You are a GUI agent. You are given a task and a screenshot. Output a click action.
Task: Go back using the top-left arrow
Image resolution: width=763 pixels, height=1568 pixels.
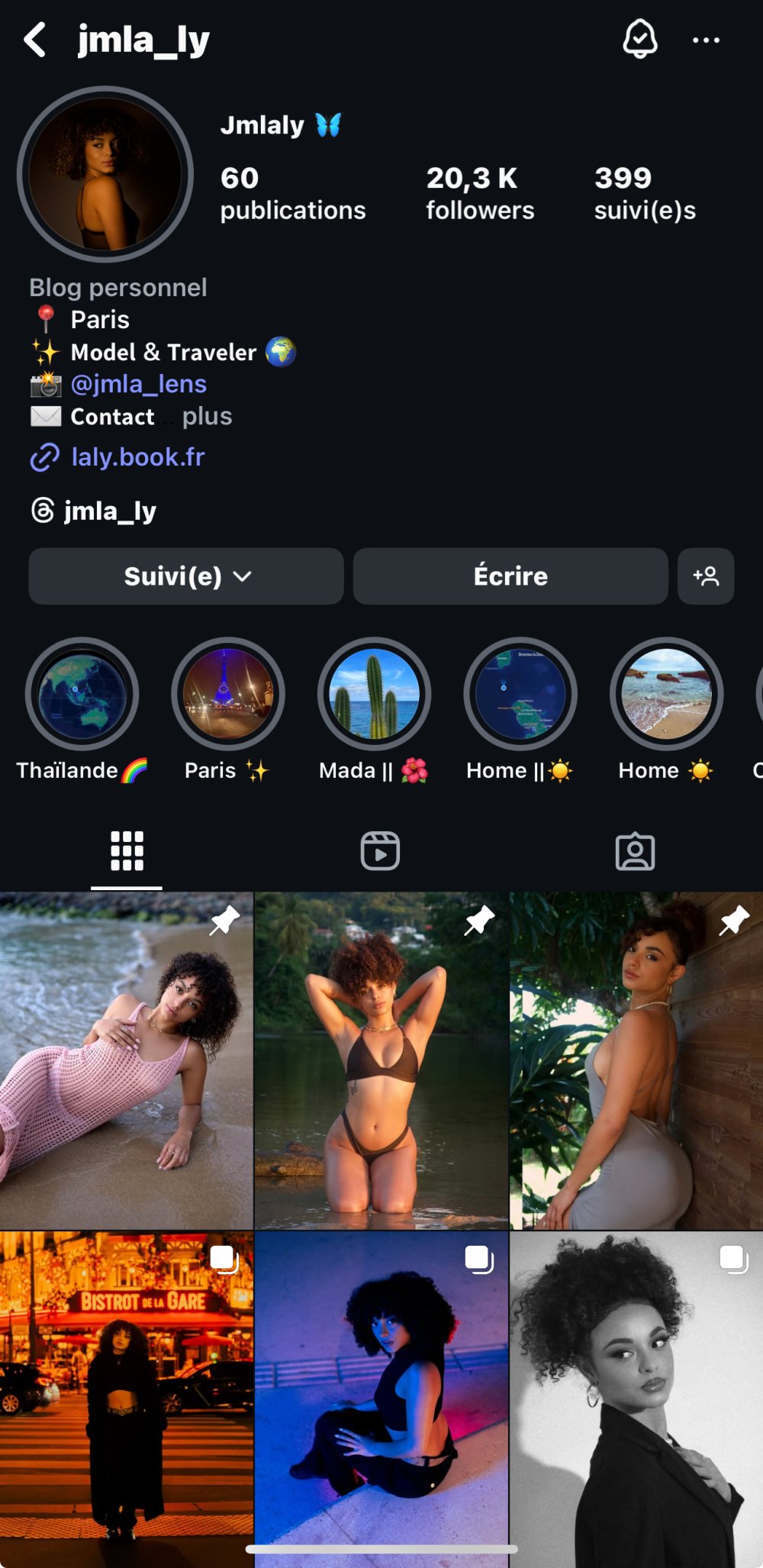(35, 40)
